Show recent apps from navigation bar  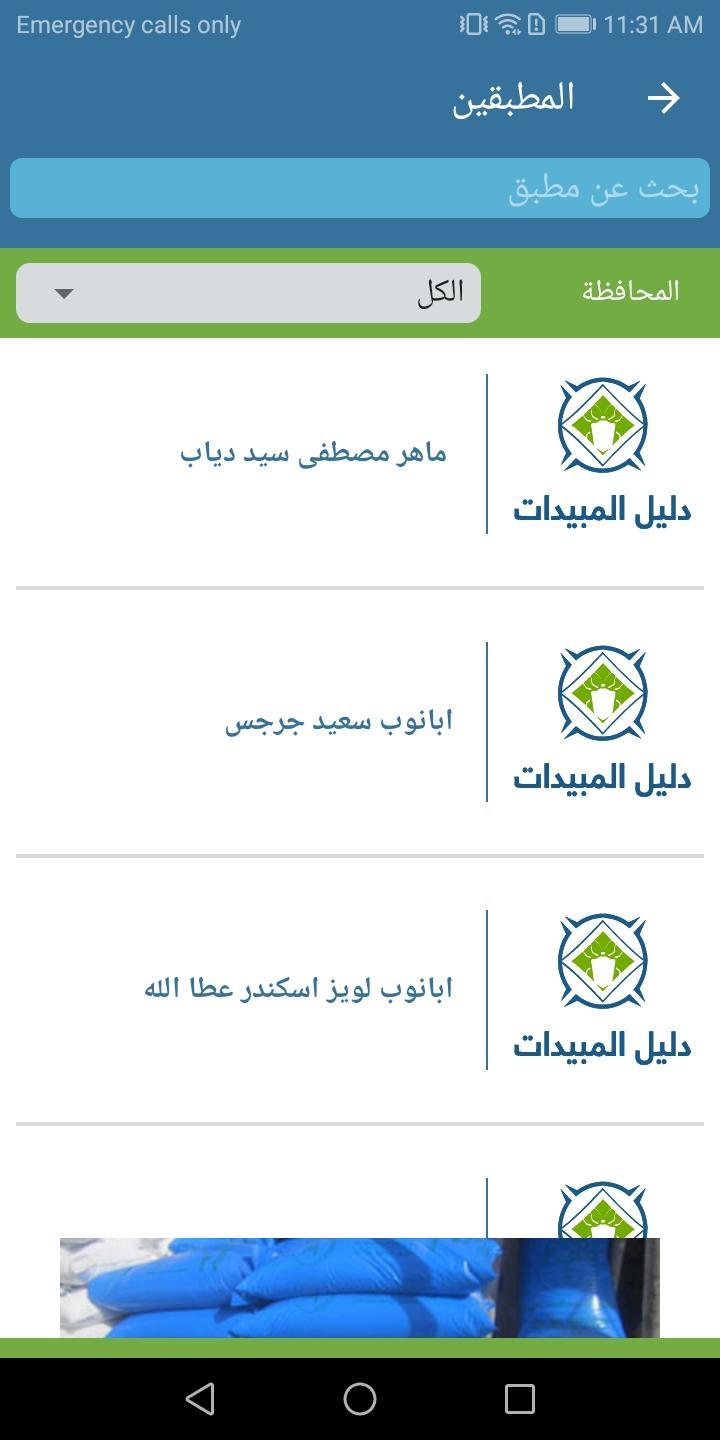(x=520, y=1399)
